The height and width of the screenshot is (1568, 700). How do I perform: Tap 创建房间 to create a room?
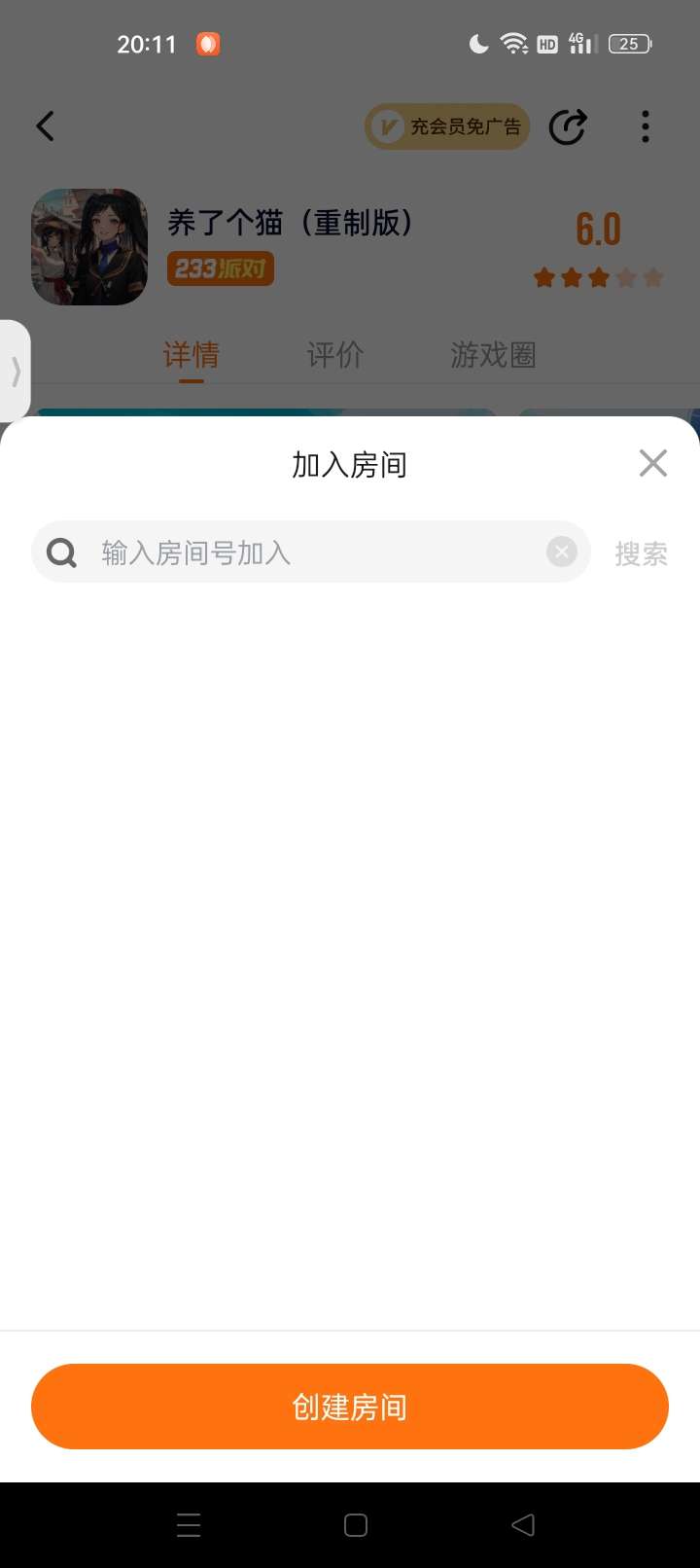(350, 1407)
